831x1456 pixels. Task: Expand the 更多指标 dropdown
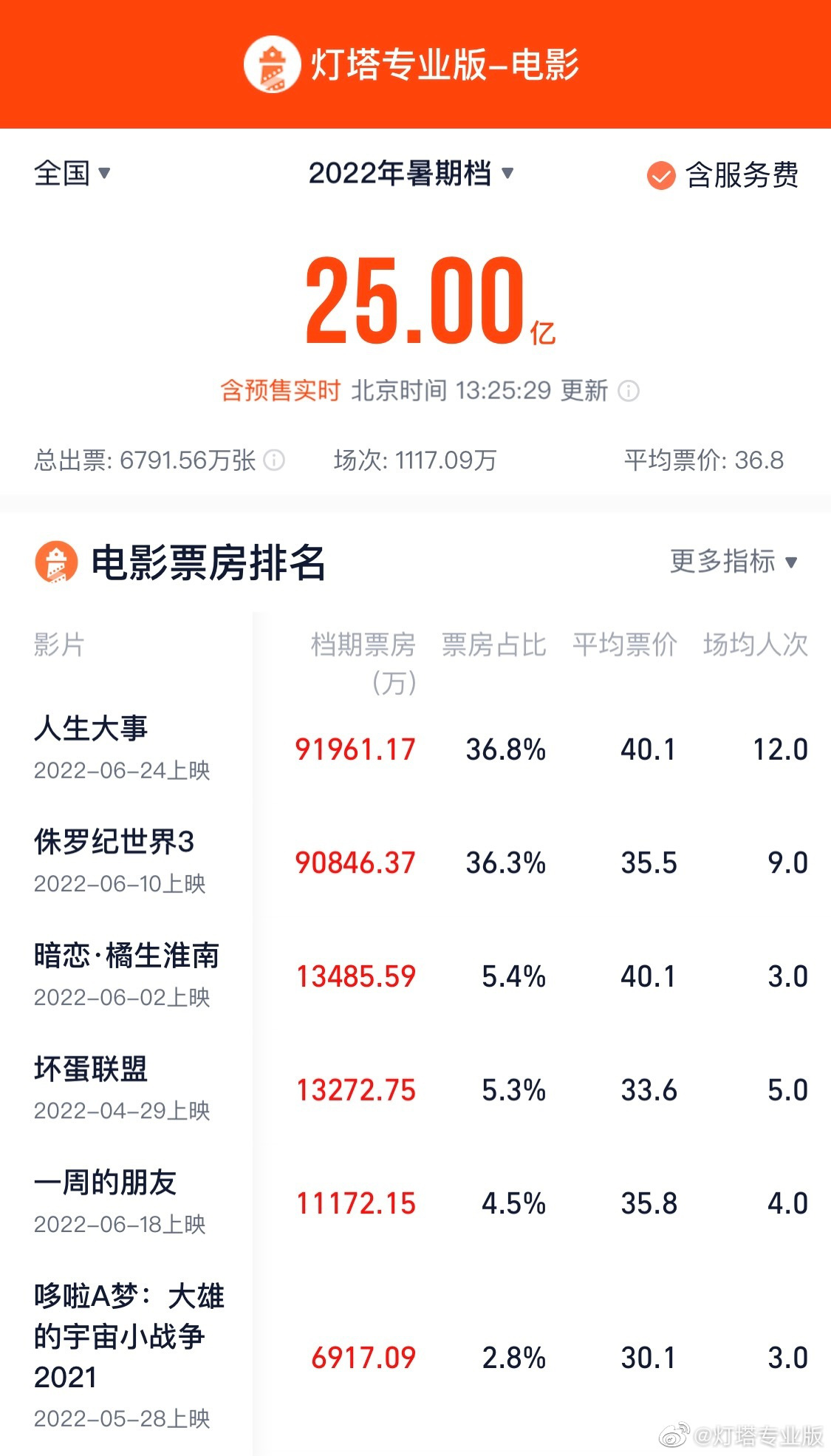(x=733, y=562)
